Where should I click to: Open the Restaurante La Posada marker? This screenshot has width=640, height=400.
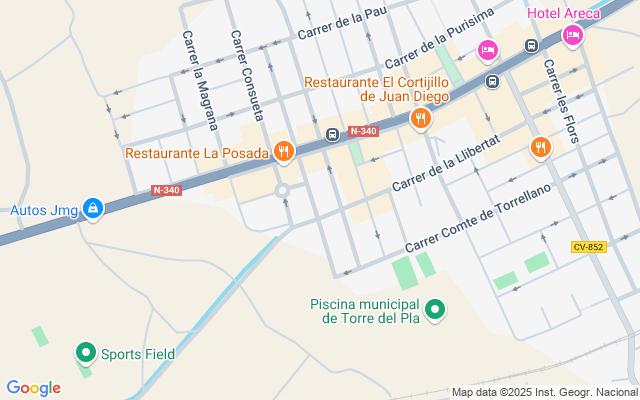point(284,152)
